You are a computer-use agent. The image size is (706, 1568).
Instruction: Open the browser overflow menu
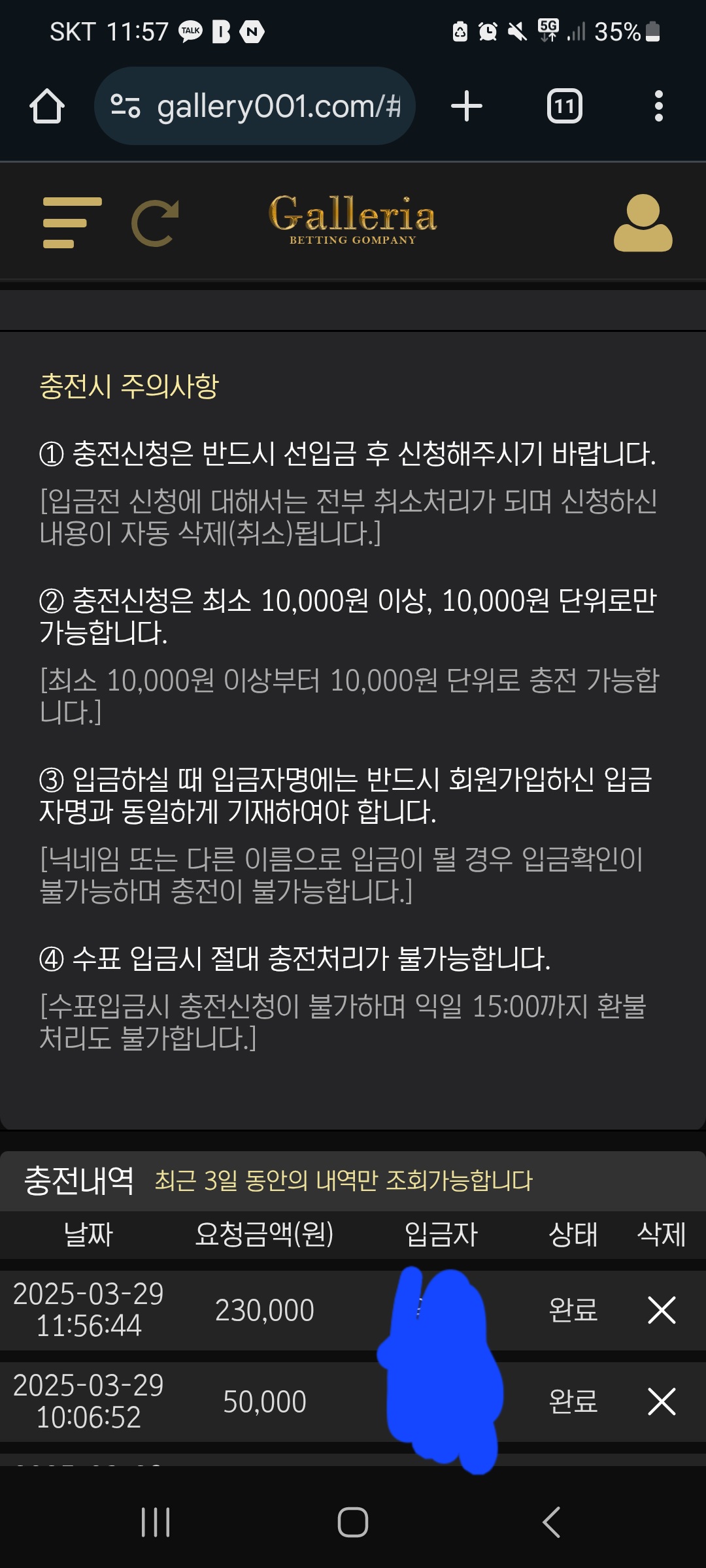point(658,106)
